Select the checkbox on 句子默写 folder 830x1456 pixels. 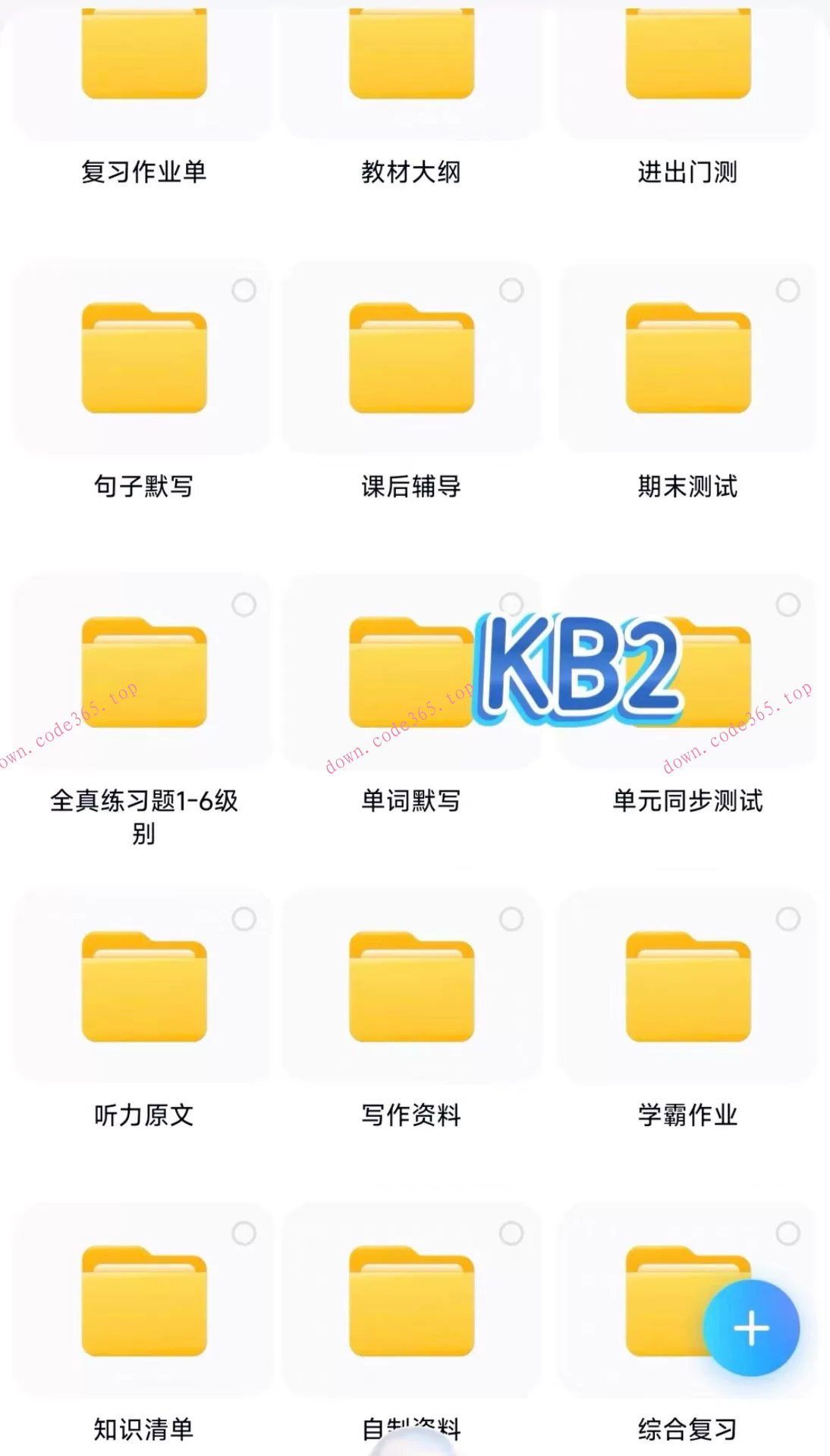244,290
